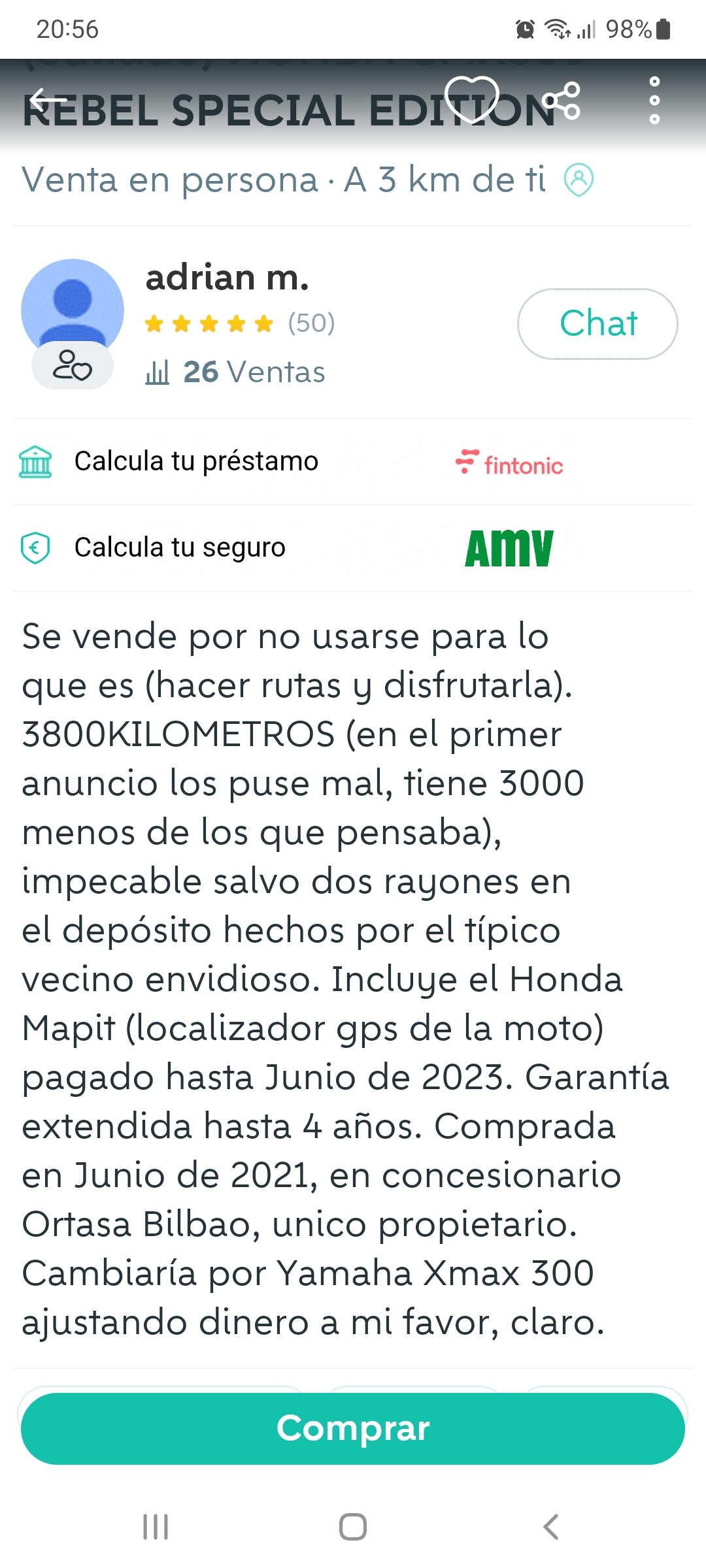
Task: Tap the system home button
Action: coord(353,1527)
